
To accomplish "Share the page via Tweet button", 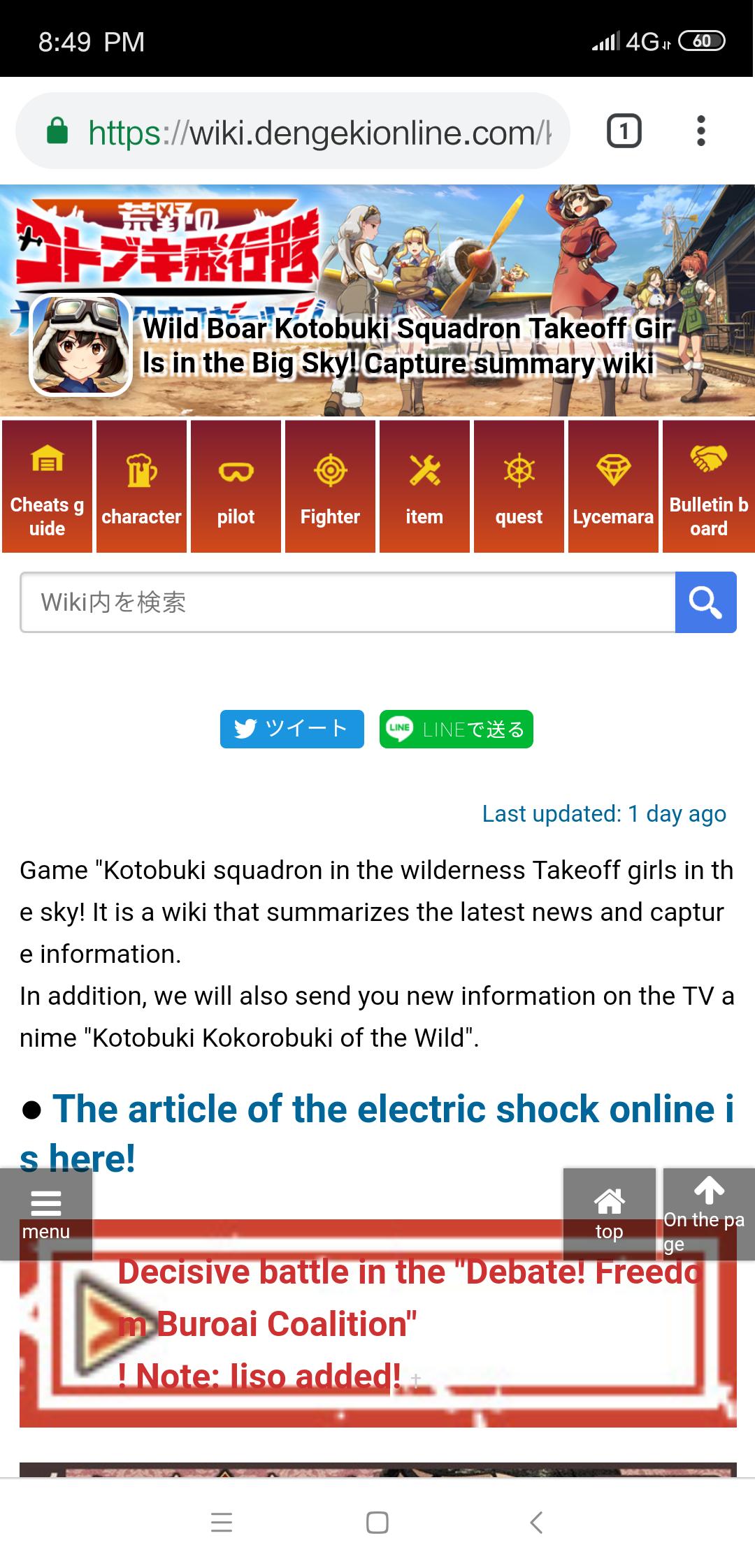I will click(x=292, y=729).
